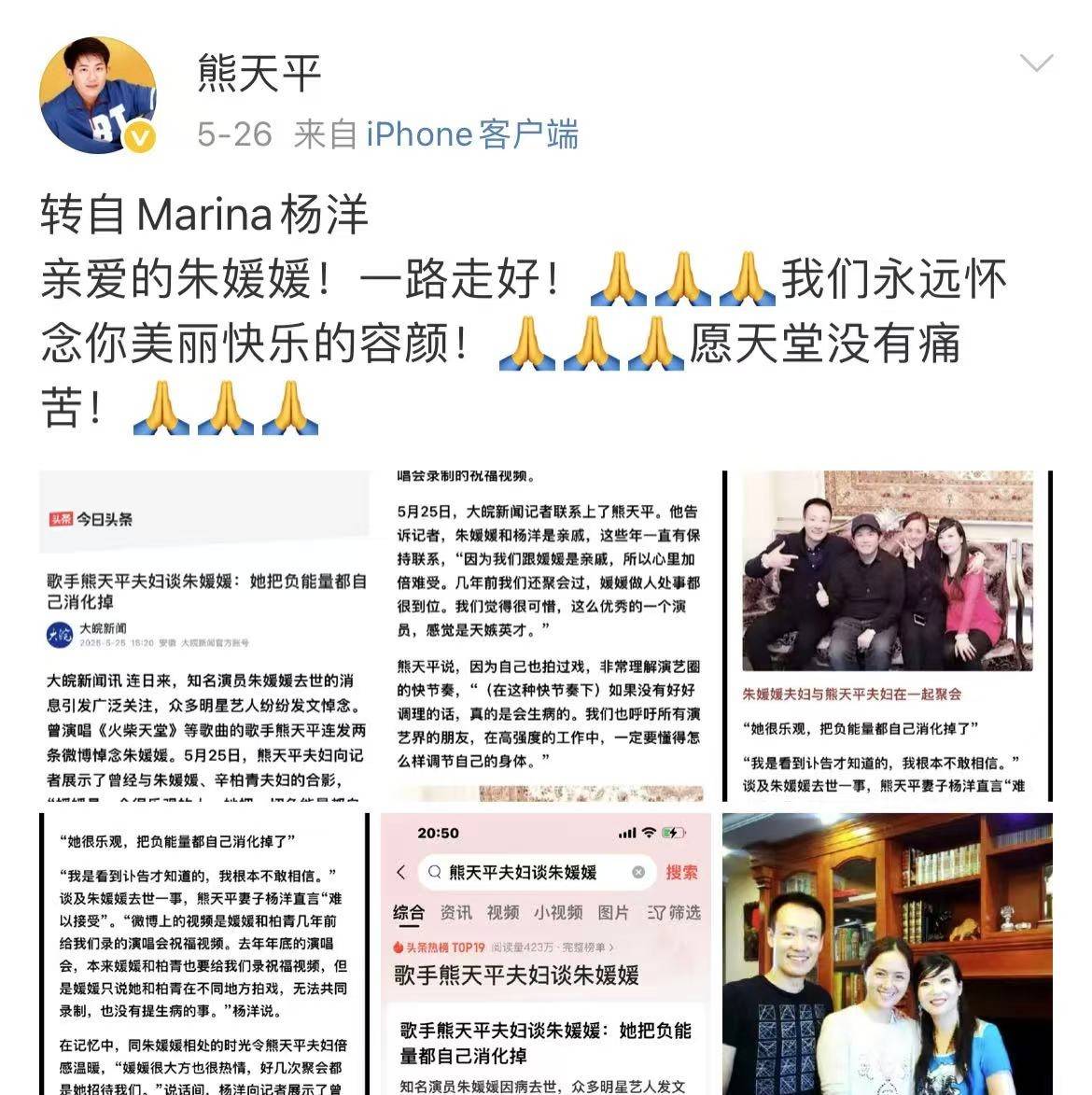Open the four-person group photo on the sofa
Image resolution: width=1092 pixels, height=1095 pixels.
point(887,636)
